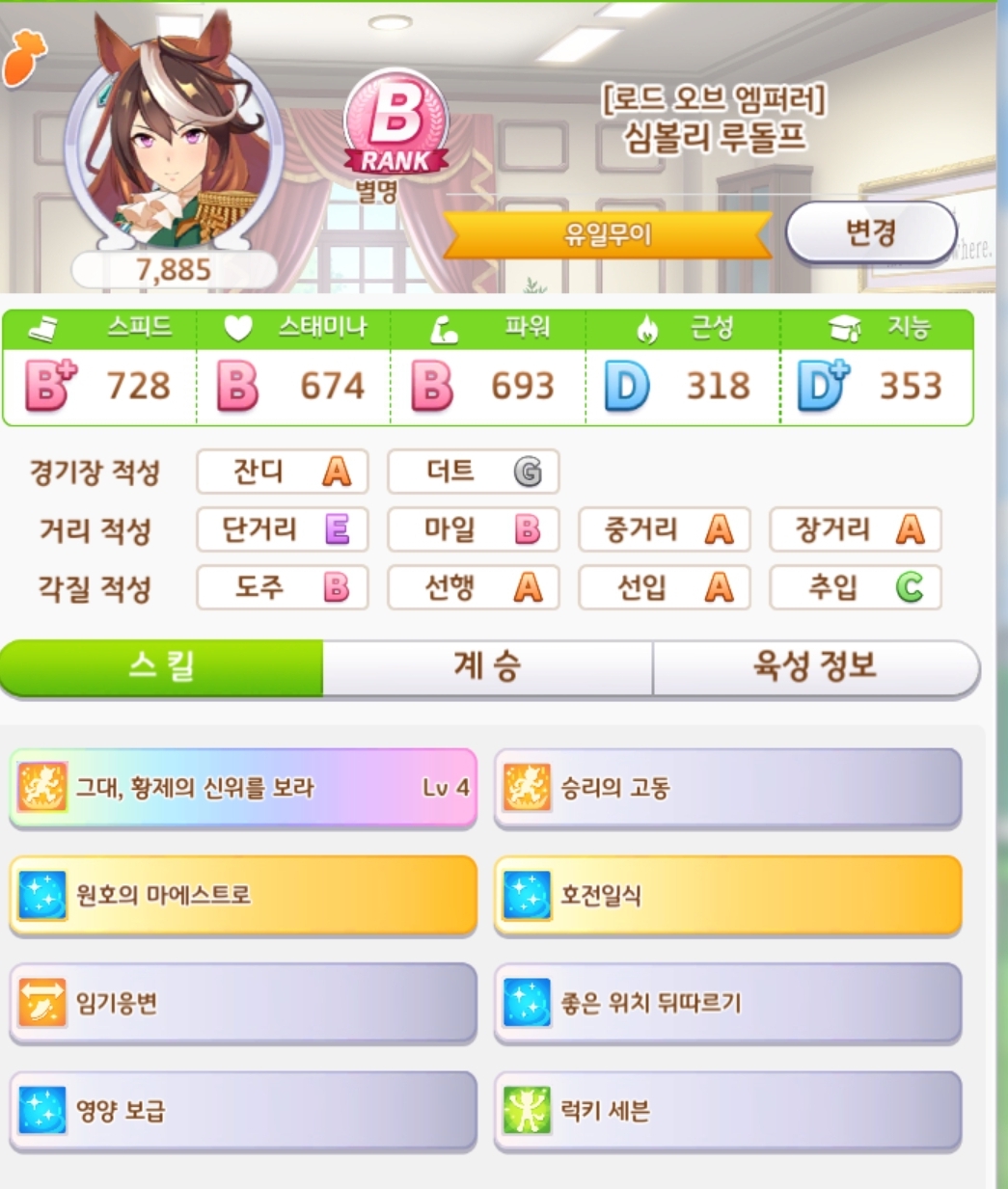Open the 임기응변 skill

243,1004
